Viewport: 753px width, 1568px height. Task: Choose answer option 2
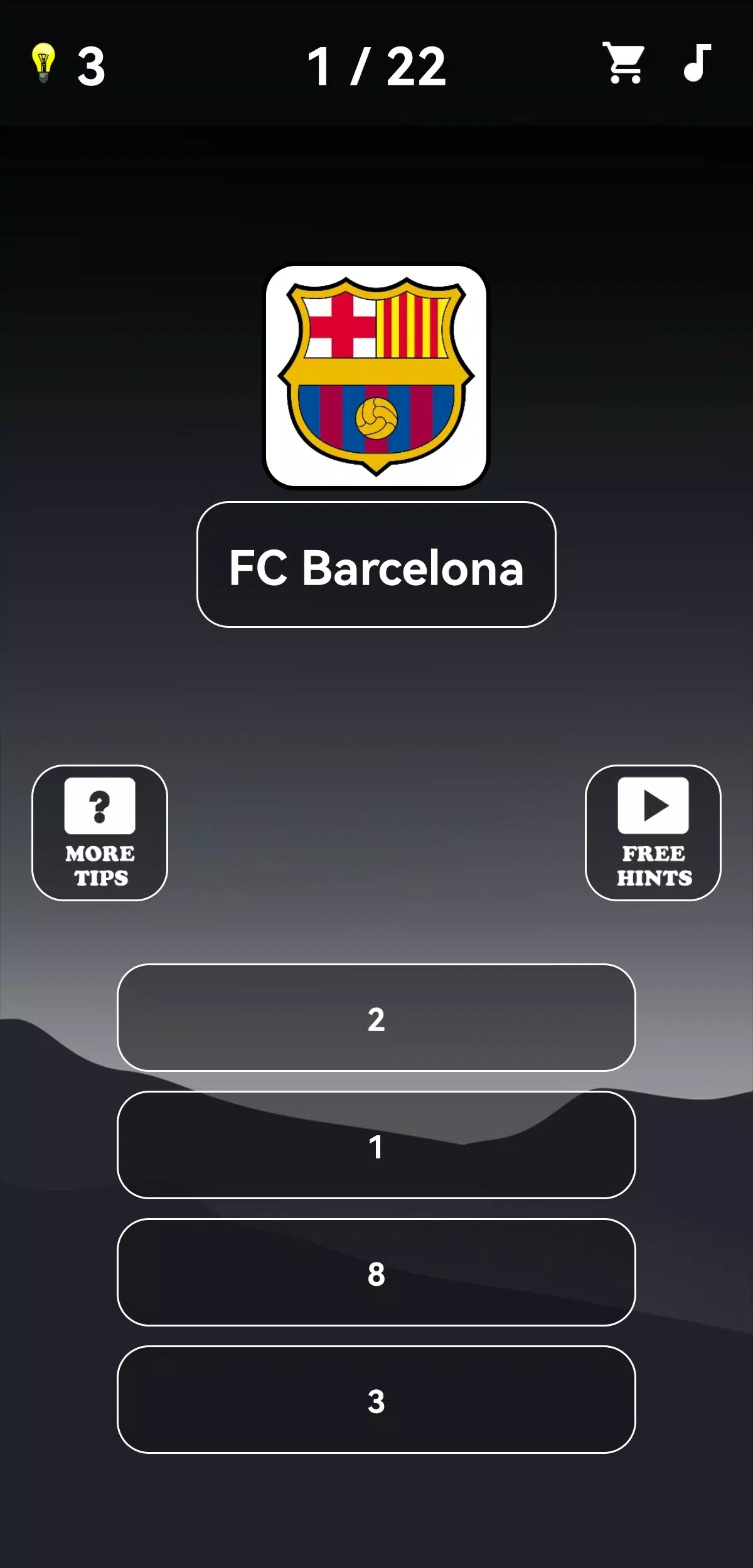(376, 1019)
